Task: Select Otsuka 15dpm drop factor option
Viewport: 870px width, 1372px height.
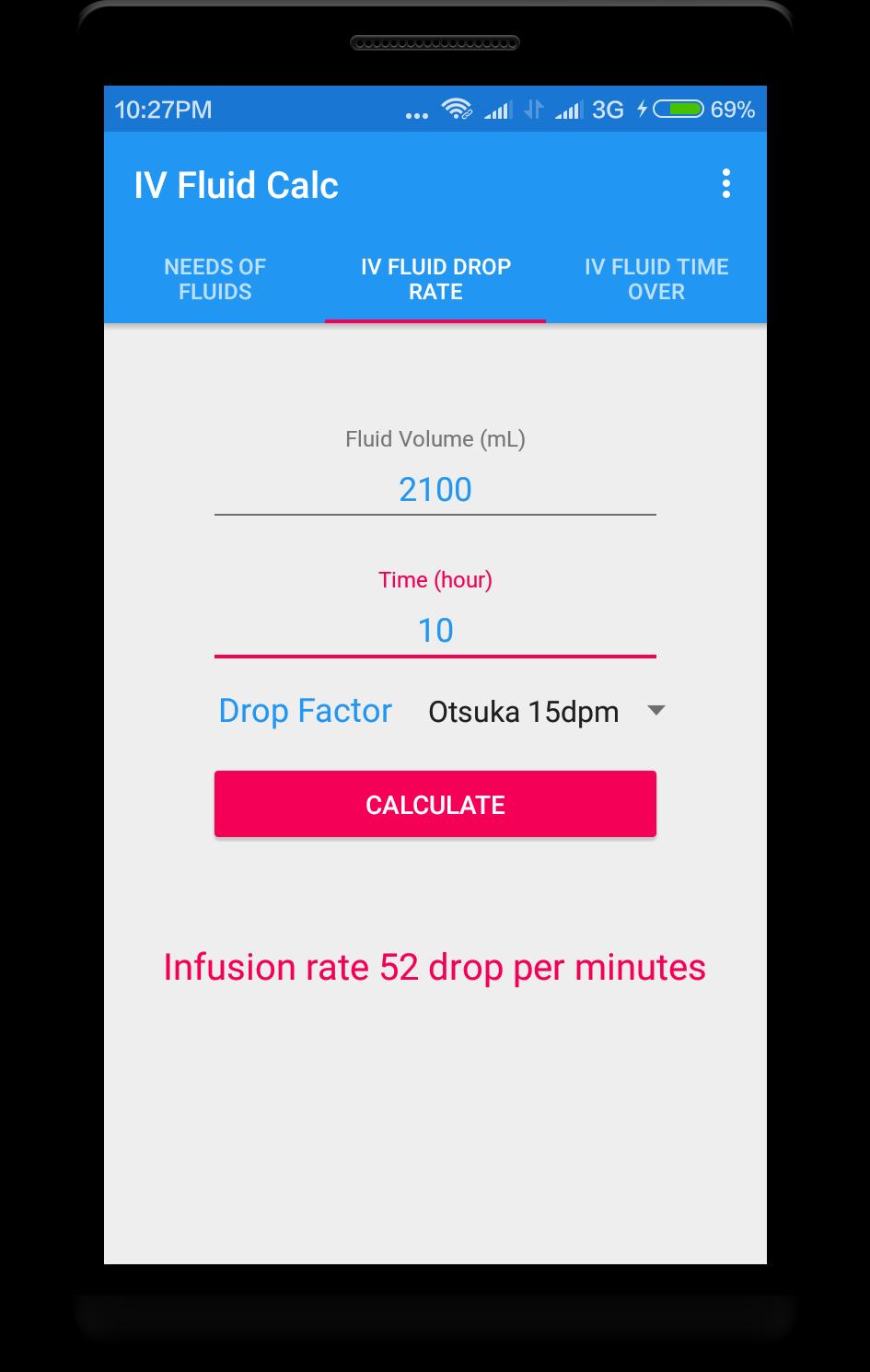Action: click(522, 711)
